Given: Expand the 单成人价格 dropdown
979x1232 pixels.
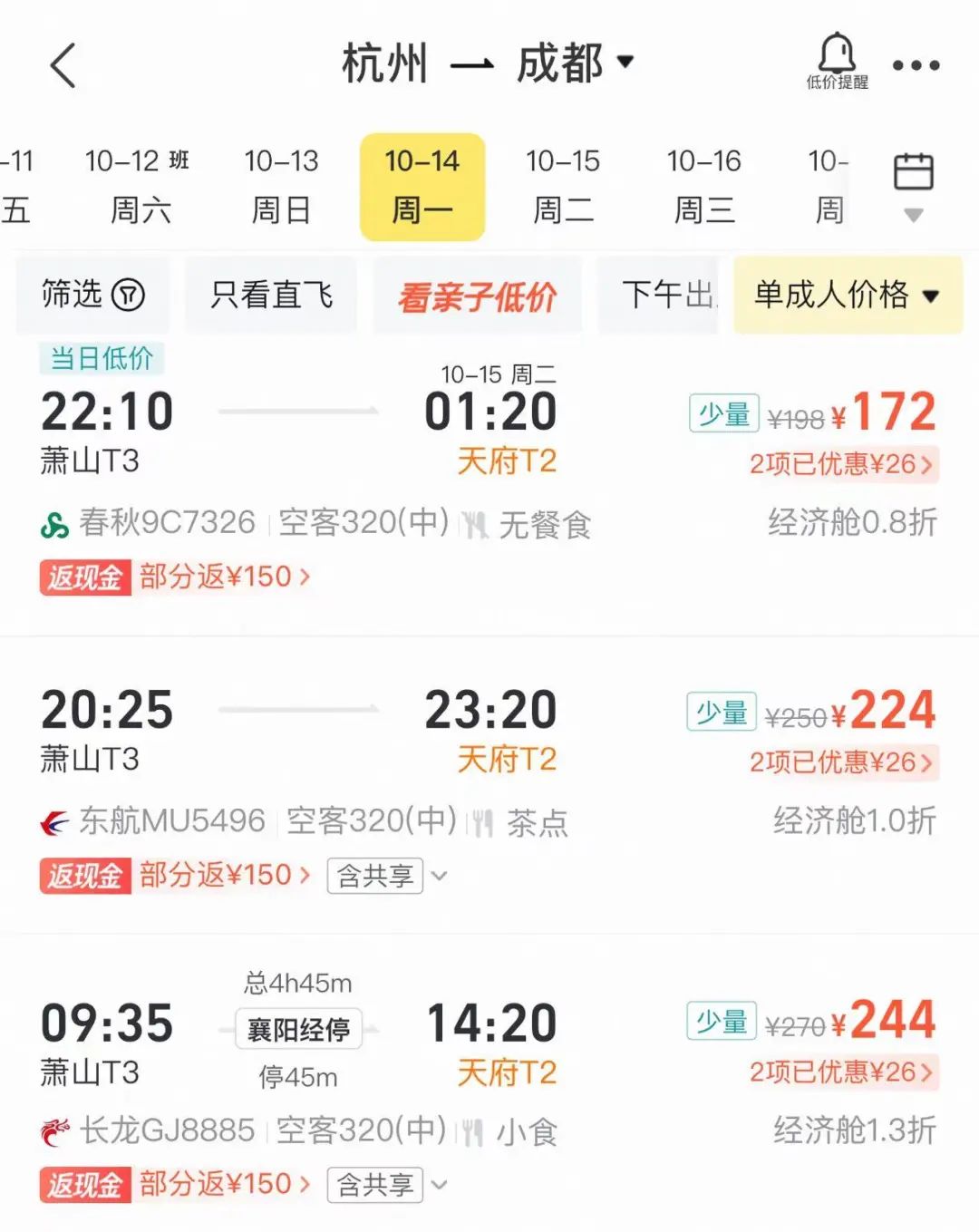Looking at the screenshot, I should click(847, 295).
